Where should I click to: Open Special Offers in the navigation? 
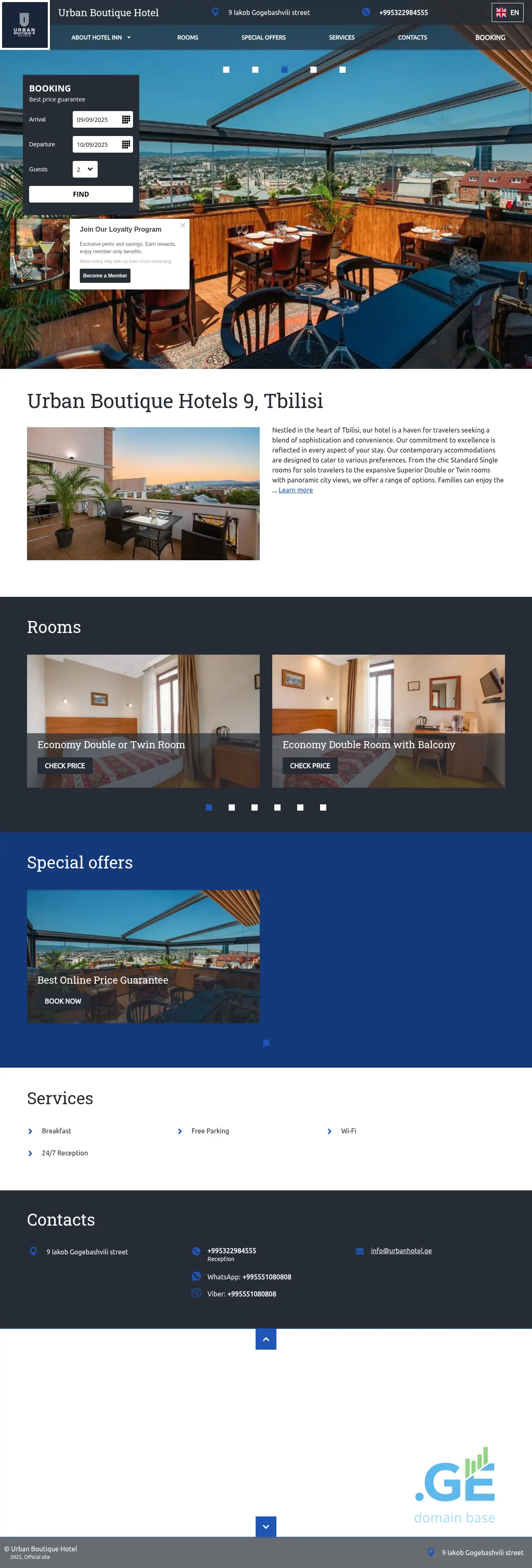[263, 38]
